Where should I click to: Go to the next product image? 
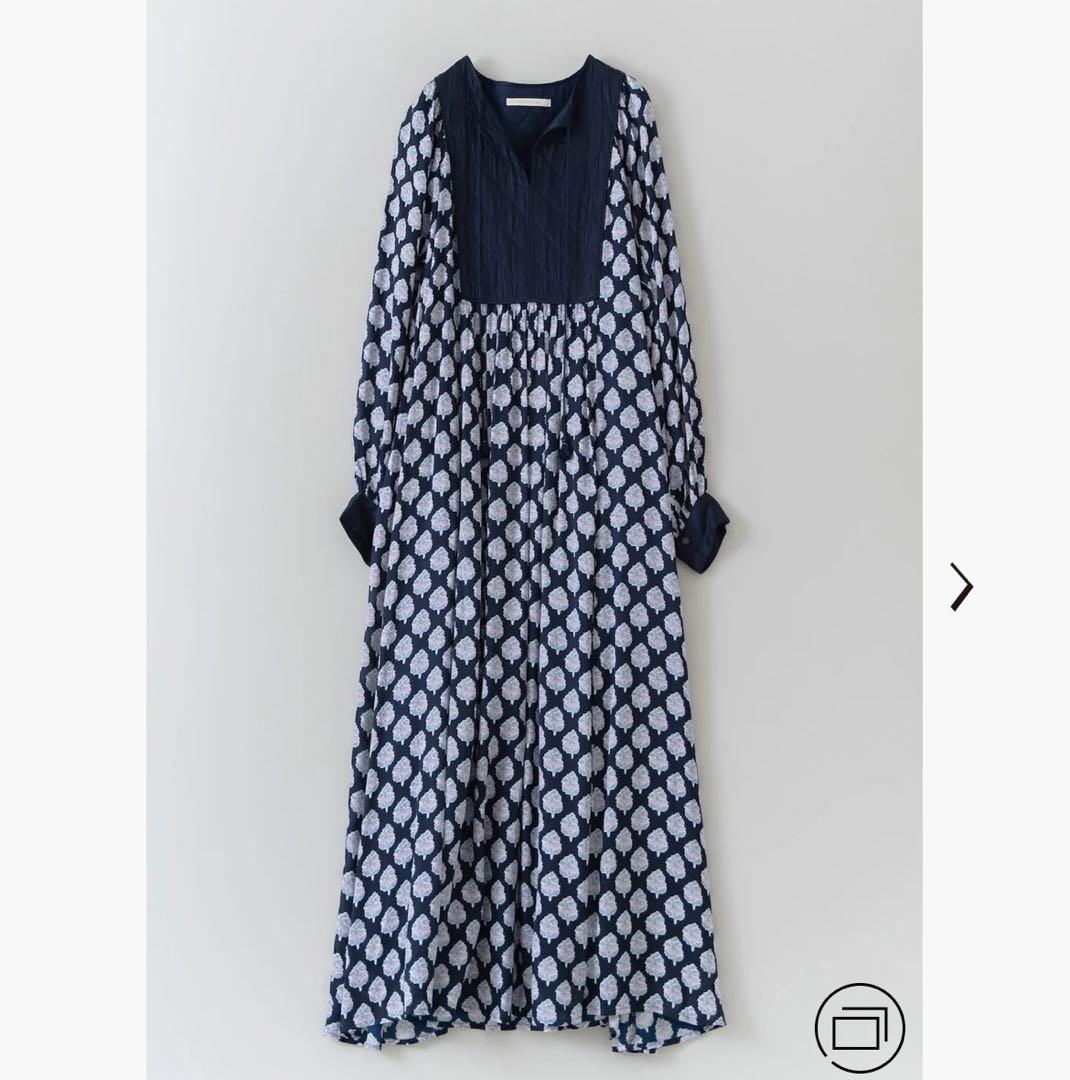pos(961,586)
